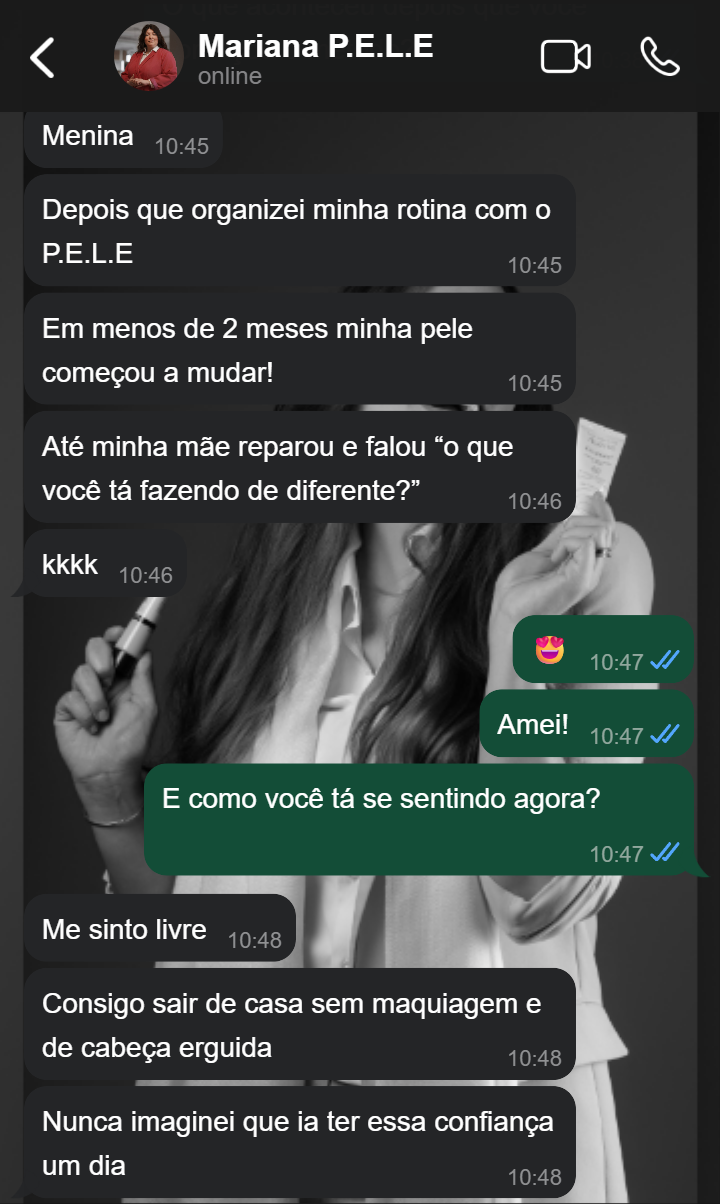This screenshot has width=720, height=1204.
Task: Open Mariana's profile picture
Action: pyautogui.click(x=148, y=57)
